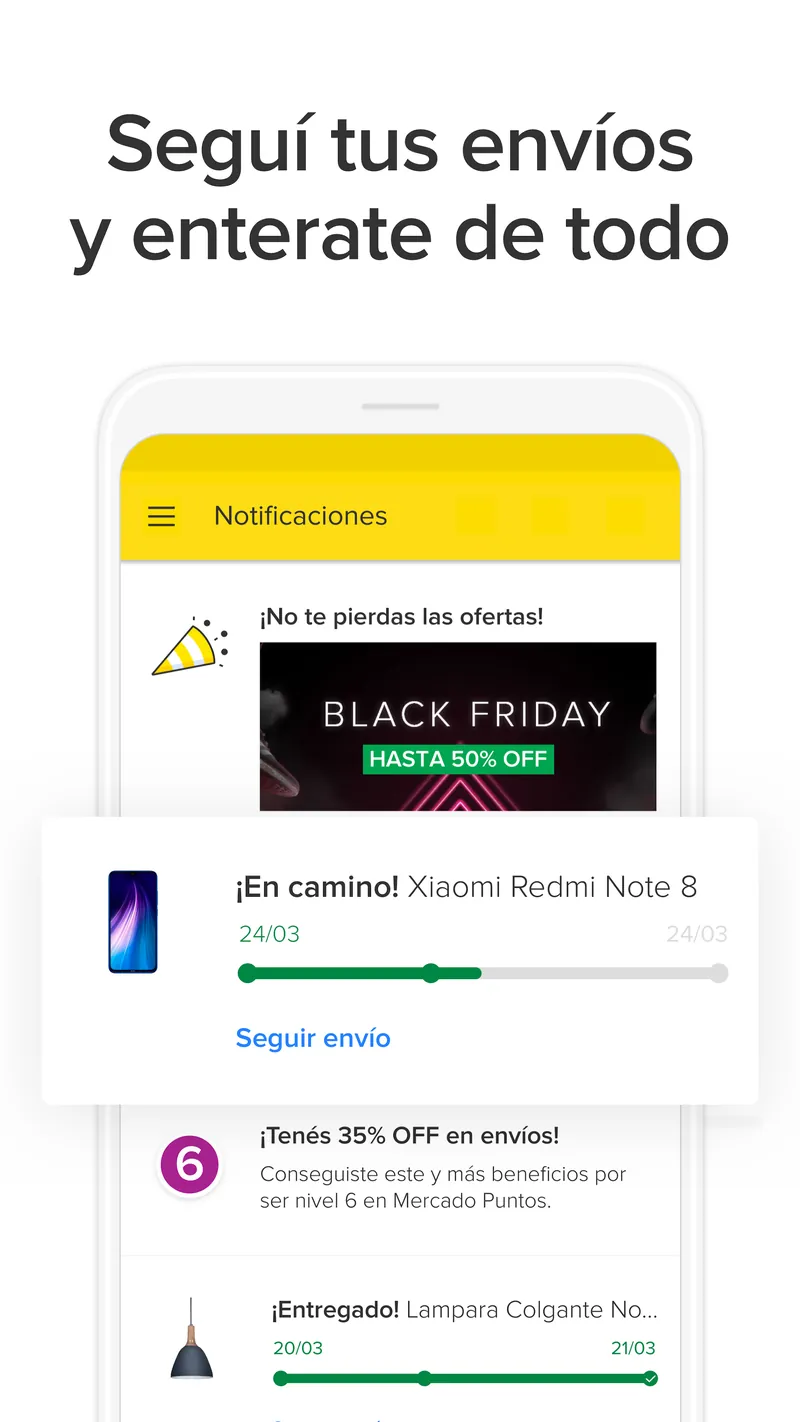Select the Notificaciones title
The width and height of the screenshot is (800, 1422).
click(x=300, y=516)
